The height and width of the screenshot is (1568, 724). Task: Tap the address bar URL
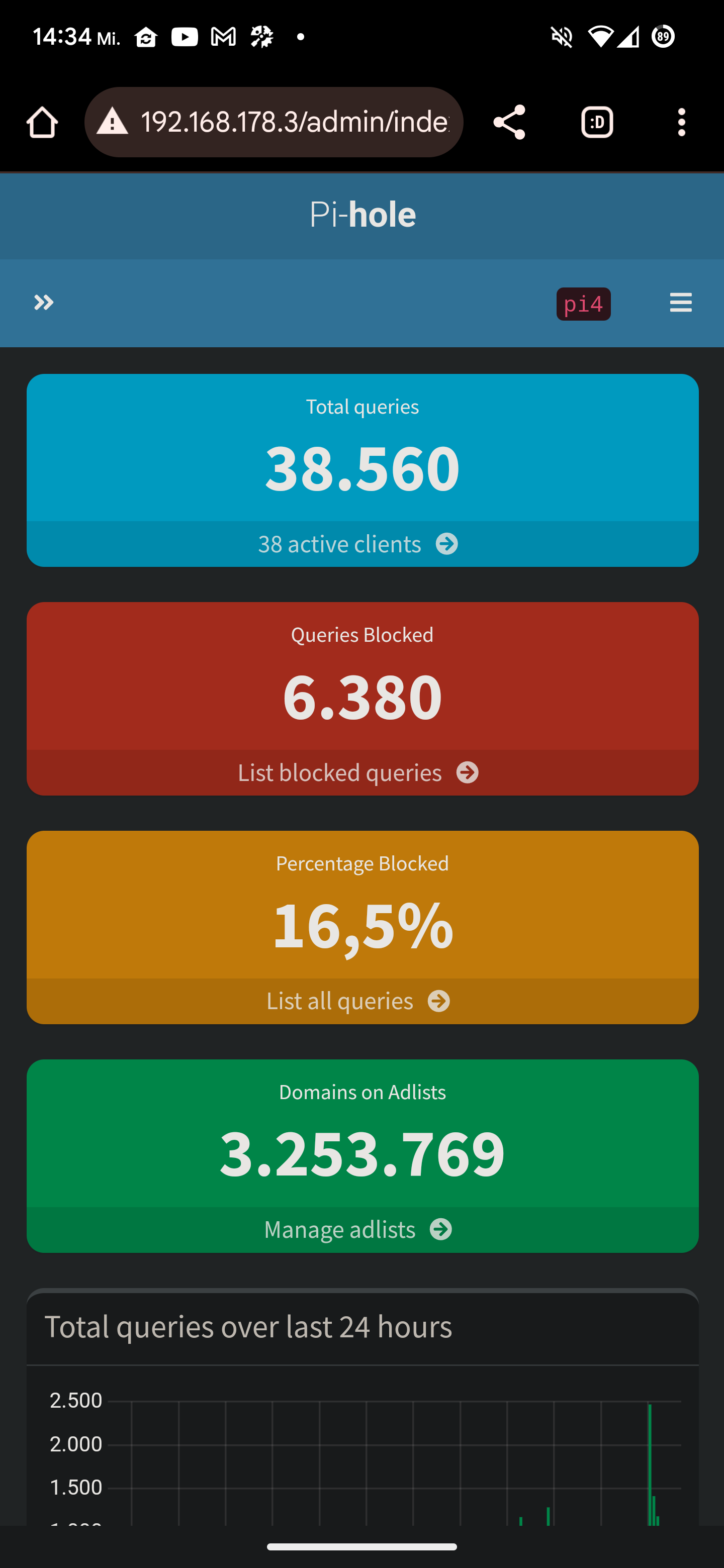[x=295, y=122]
